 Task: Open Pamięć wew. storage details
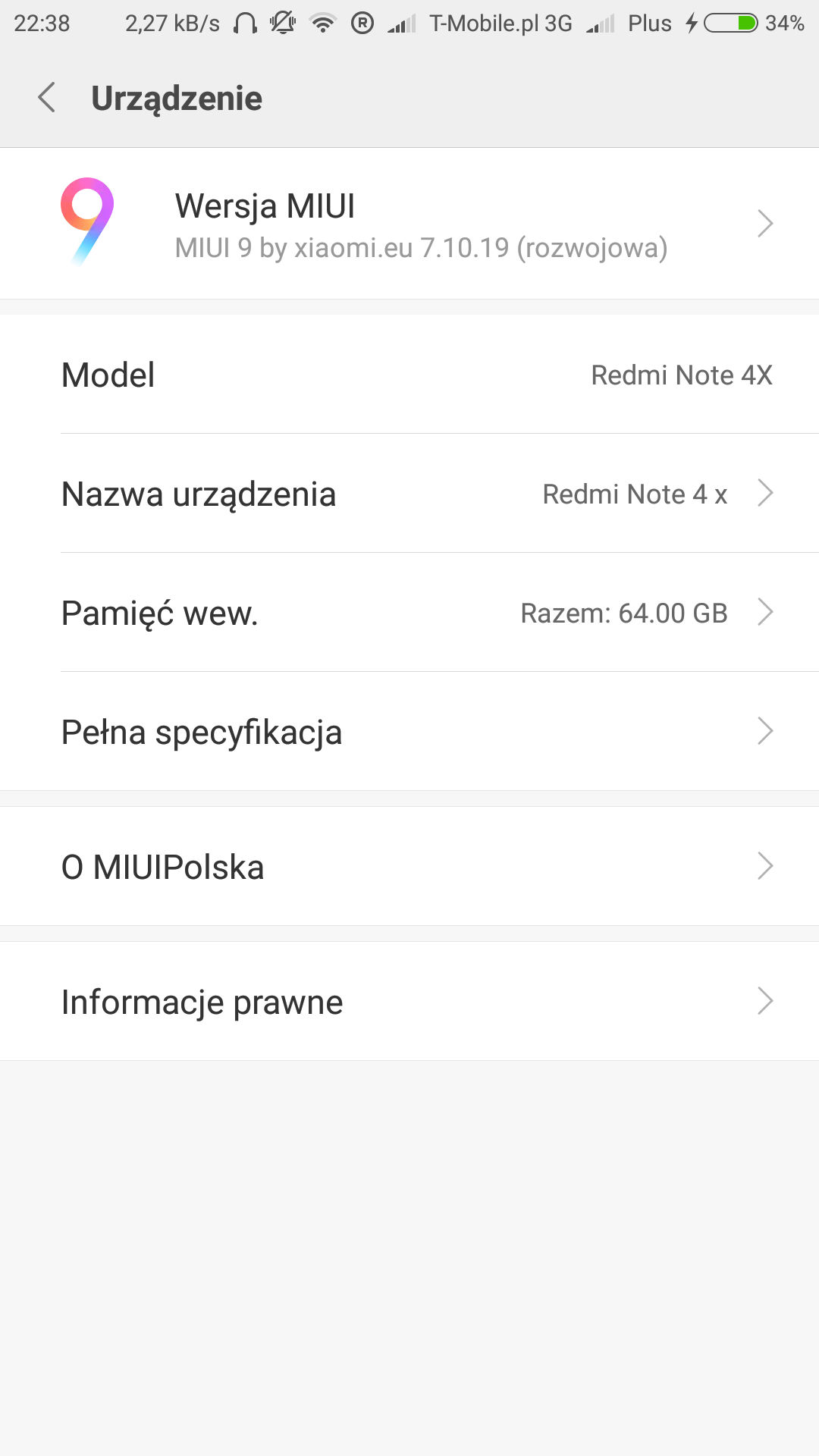(x=409, y=613)
